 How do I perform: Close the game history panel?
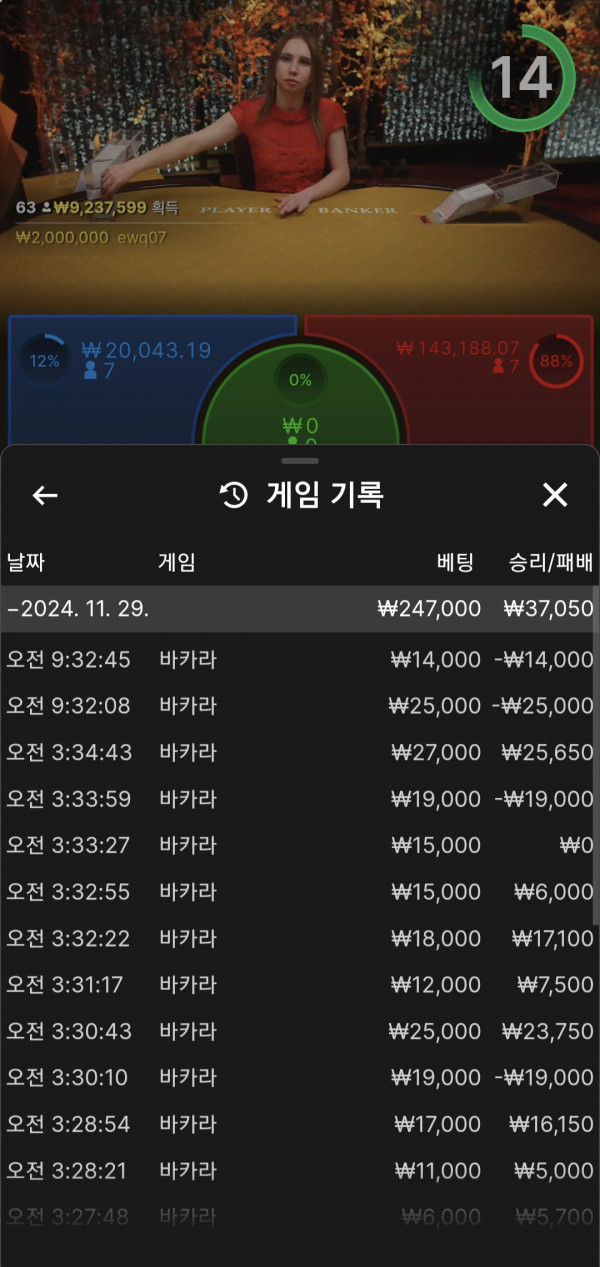tap(554, 494)
